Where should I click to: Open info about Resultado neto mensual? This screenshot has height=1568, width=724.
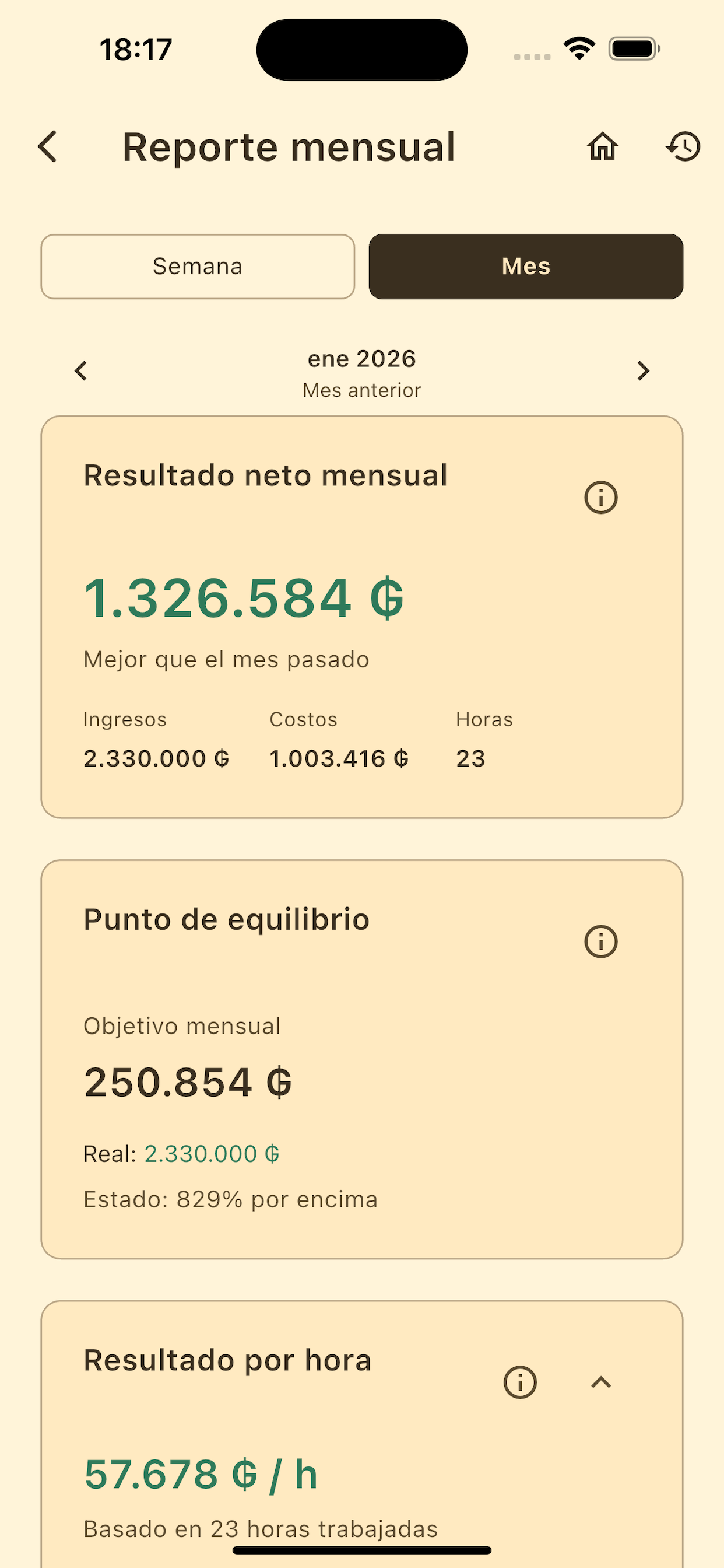coord(600,496)
